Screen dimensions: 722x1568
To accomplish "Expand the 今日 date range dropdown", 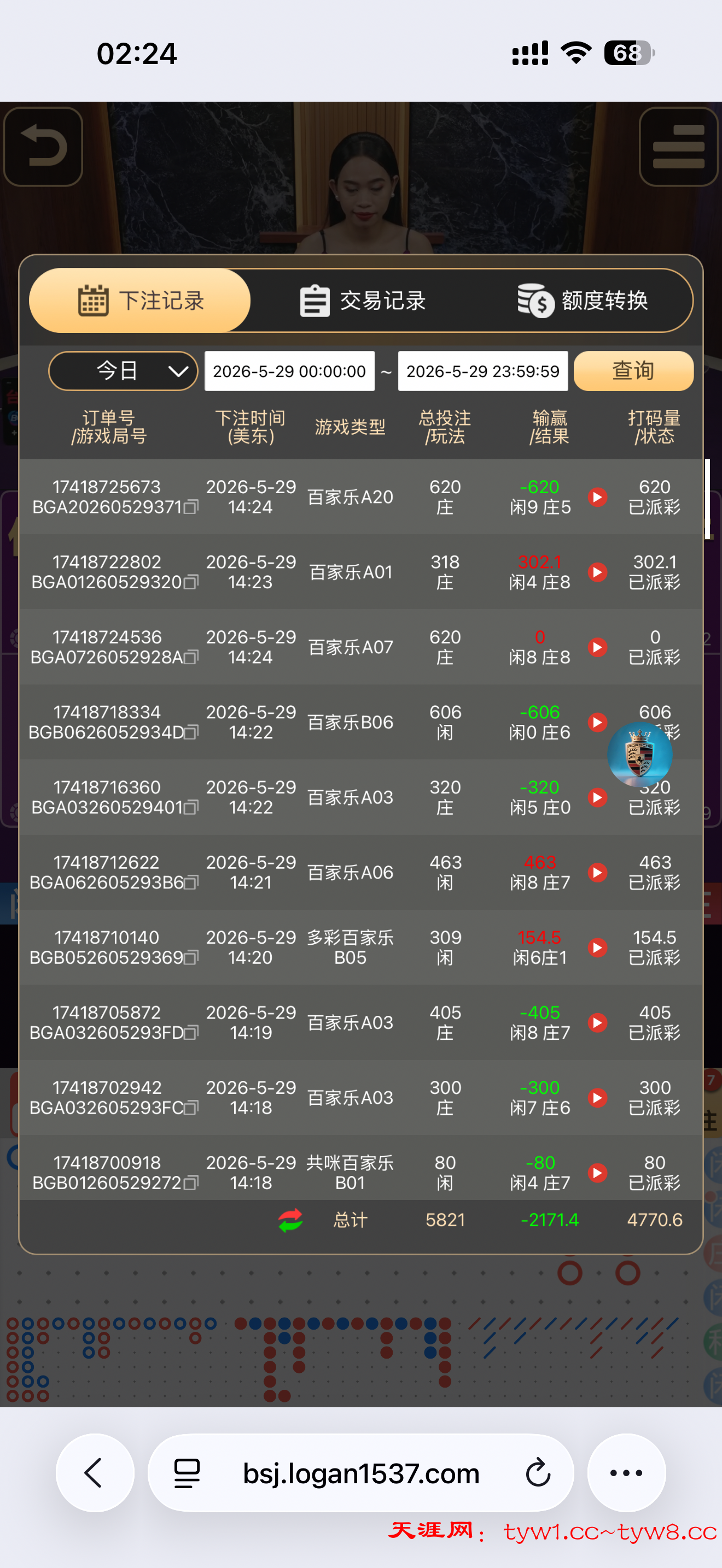I will (124, 371).
